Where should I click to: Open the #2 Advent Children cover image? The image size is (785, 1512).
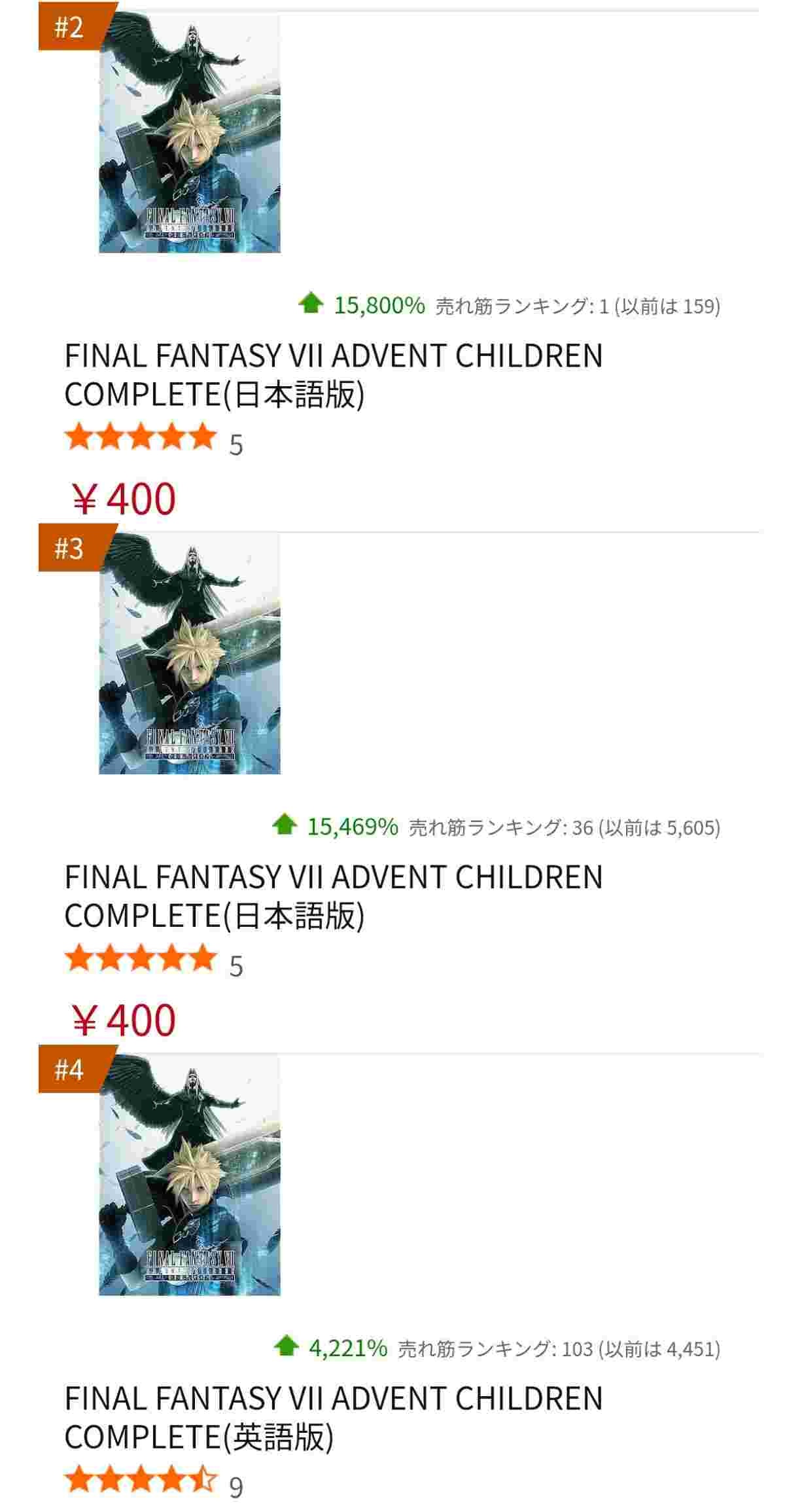(x=190, y=134)
